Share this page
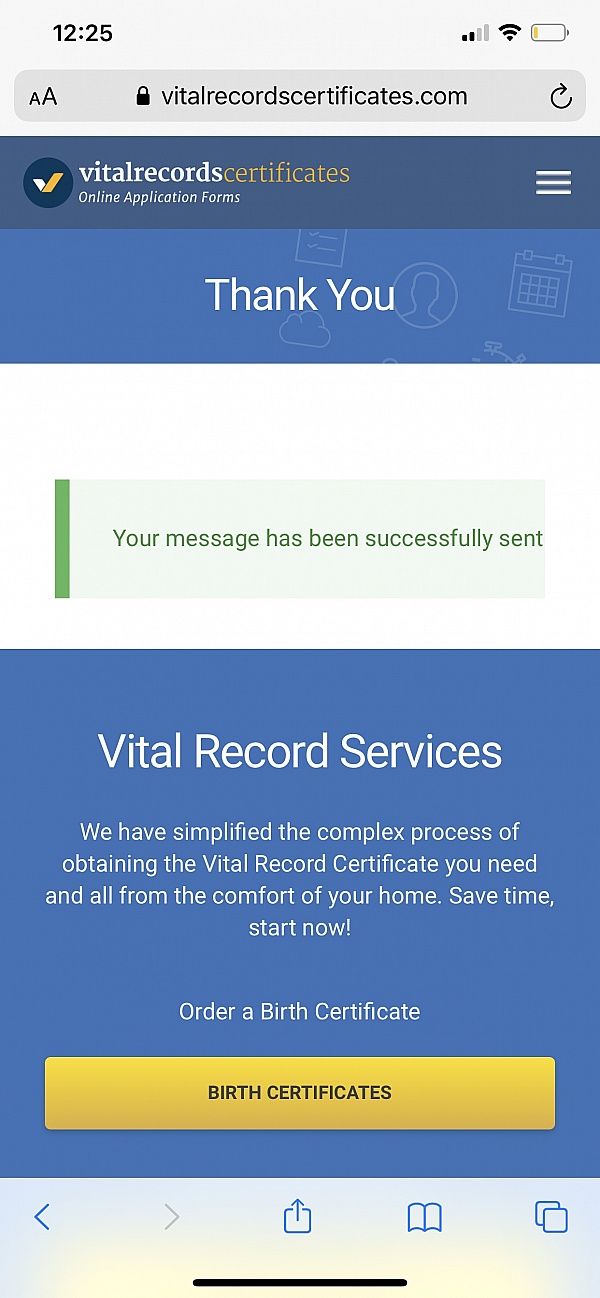 pyautogui.click(x=297, y=1215)
